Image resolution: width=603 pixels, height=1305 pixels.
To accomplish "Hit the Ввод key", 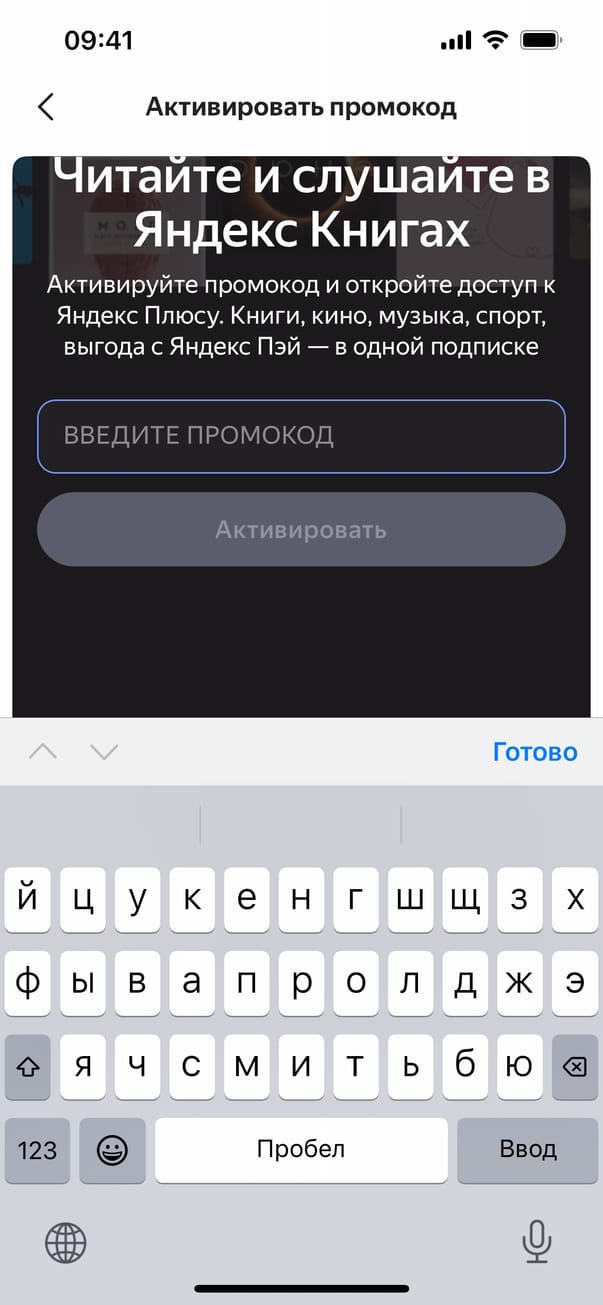I will (x=527, y=1150).
